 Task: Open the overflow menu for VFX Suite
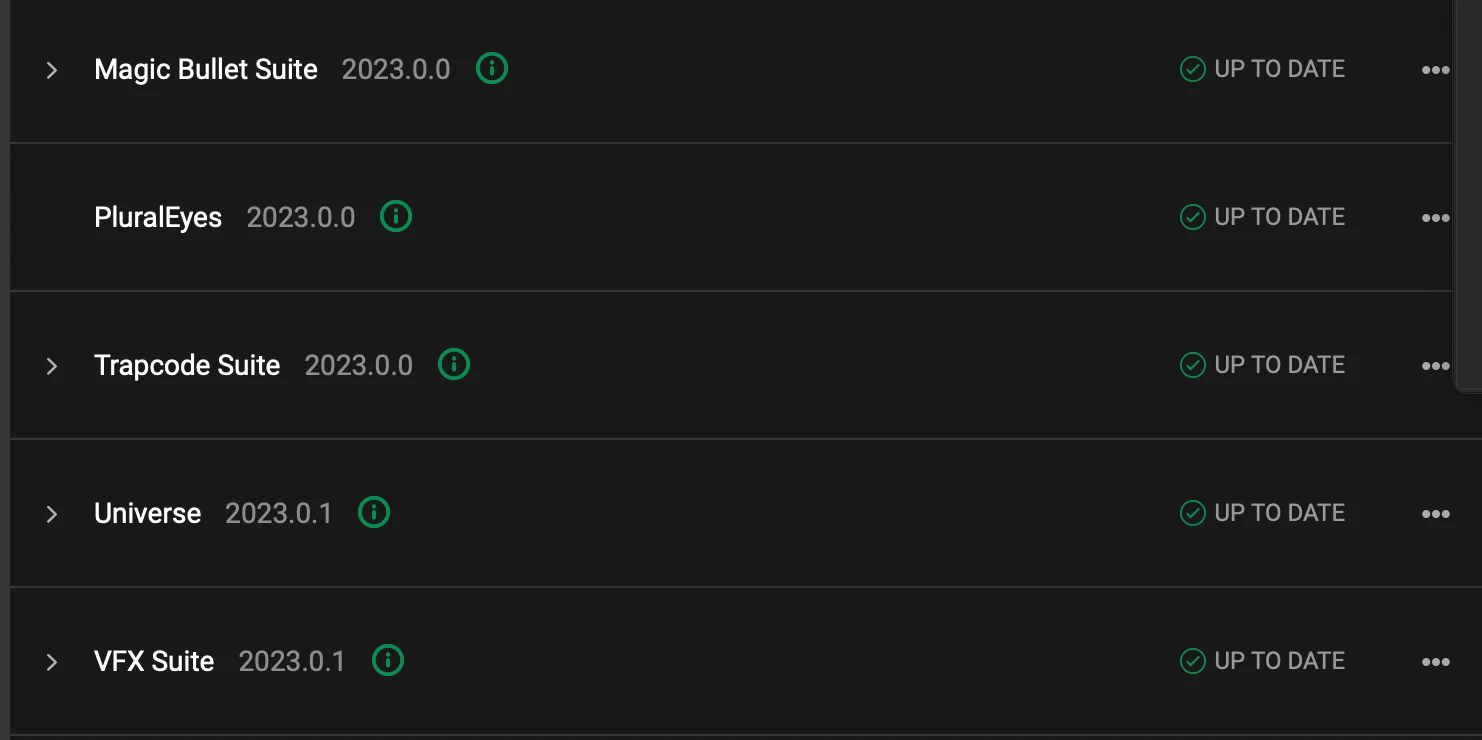tap(1435, 662)
